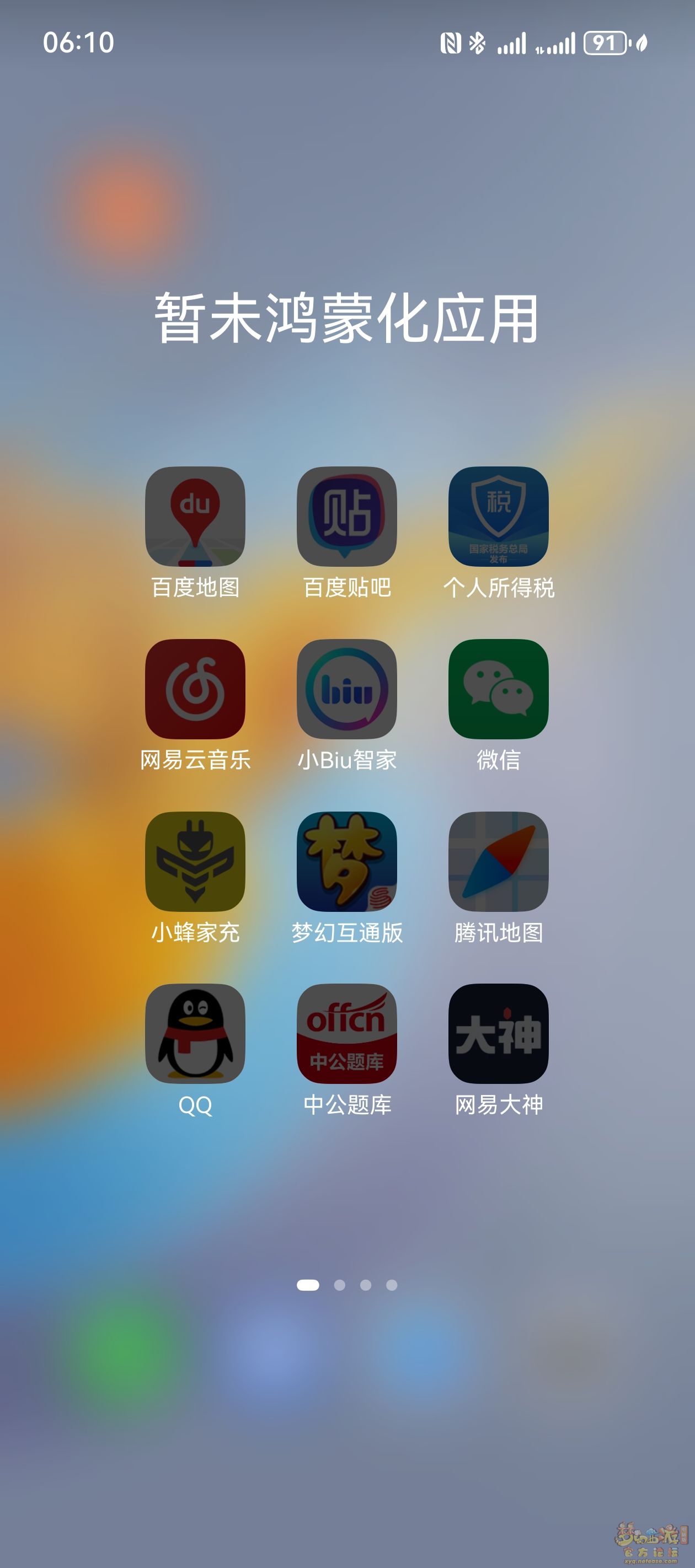Jump to the second folder page dot
The image size is (695, 1568).
pos(339,1285)
